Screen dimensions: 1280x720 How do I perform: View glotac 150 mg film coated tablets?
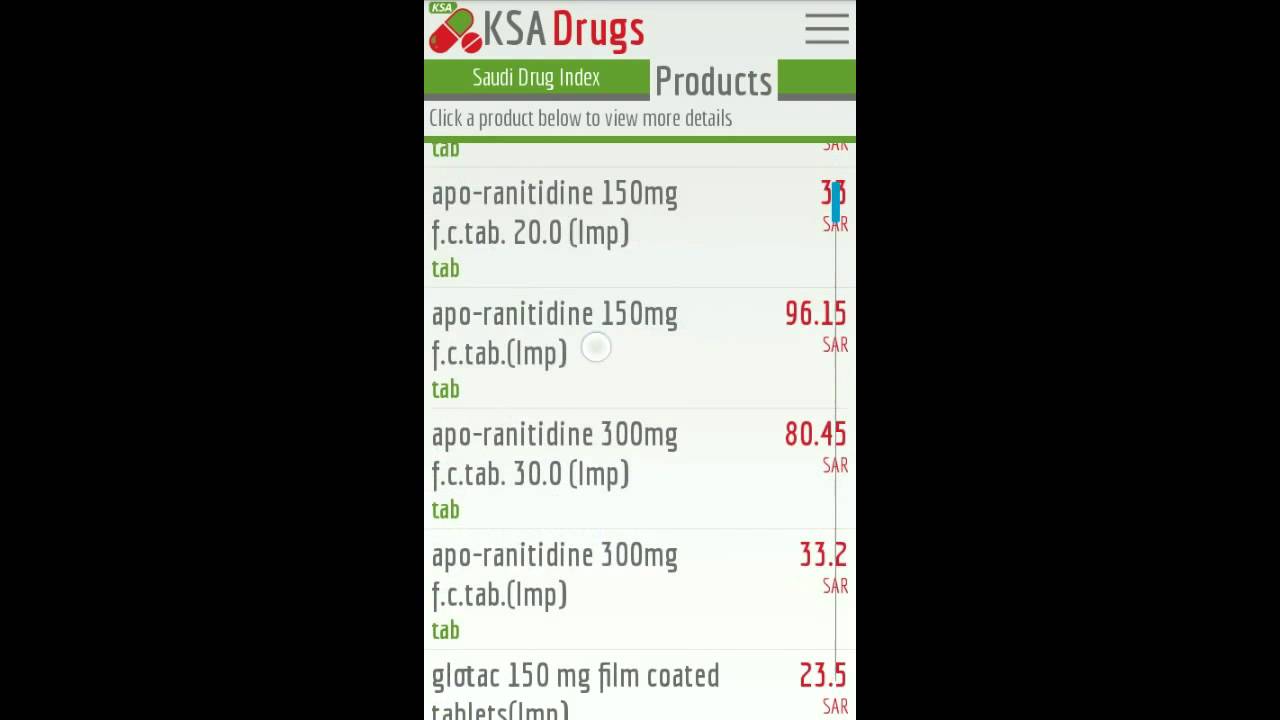[x=600, y=690]
